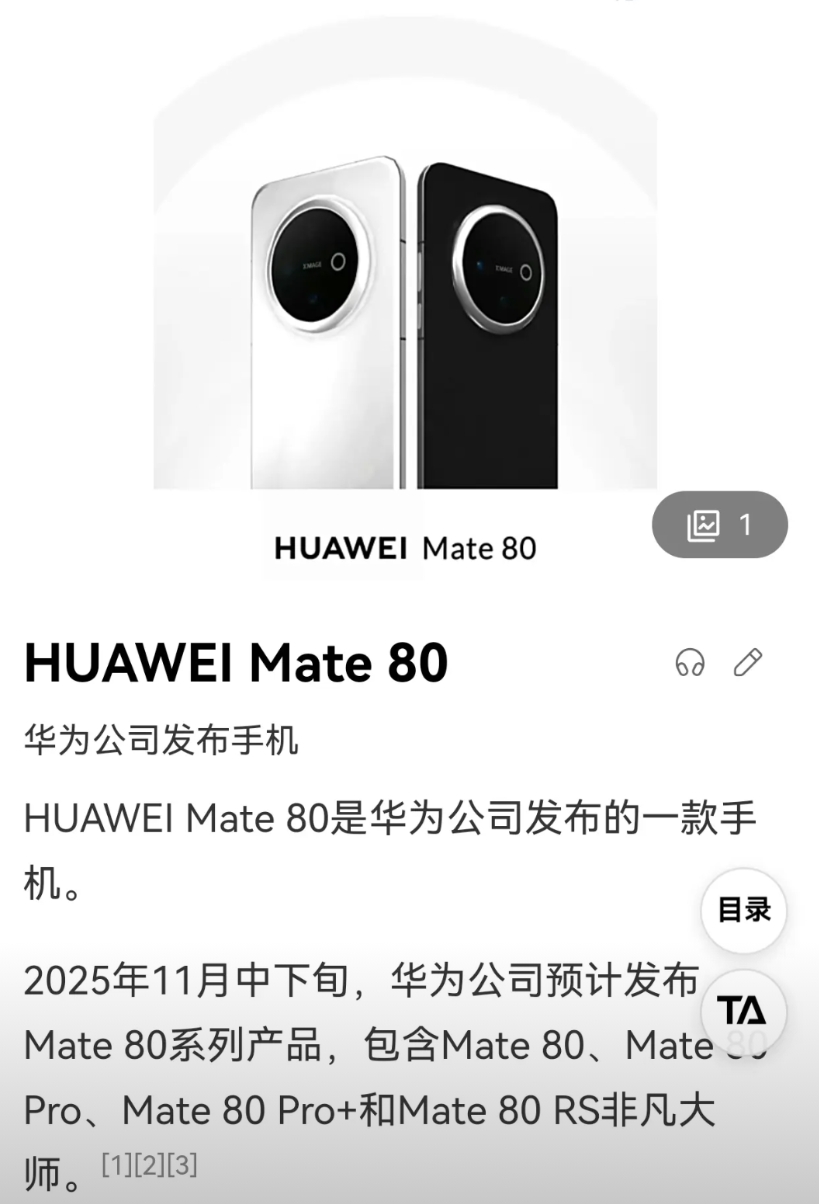
Task: Tap the TA floating button
Action: [x=743, y=1011]
